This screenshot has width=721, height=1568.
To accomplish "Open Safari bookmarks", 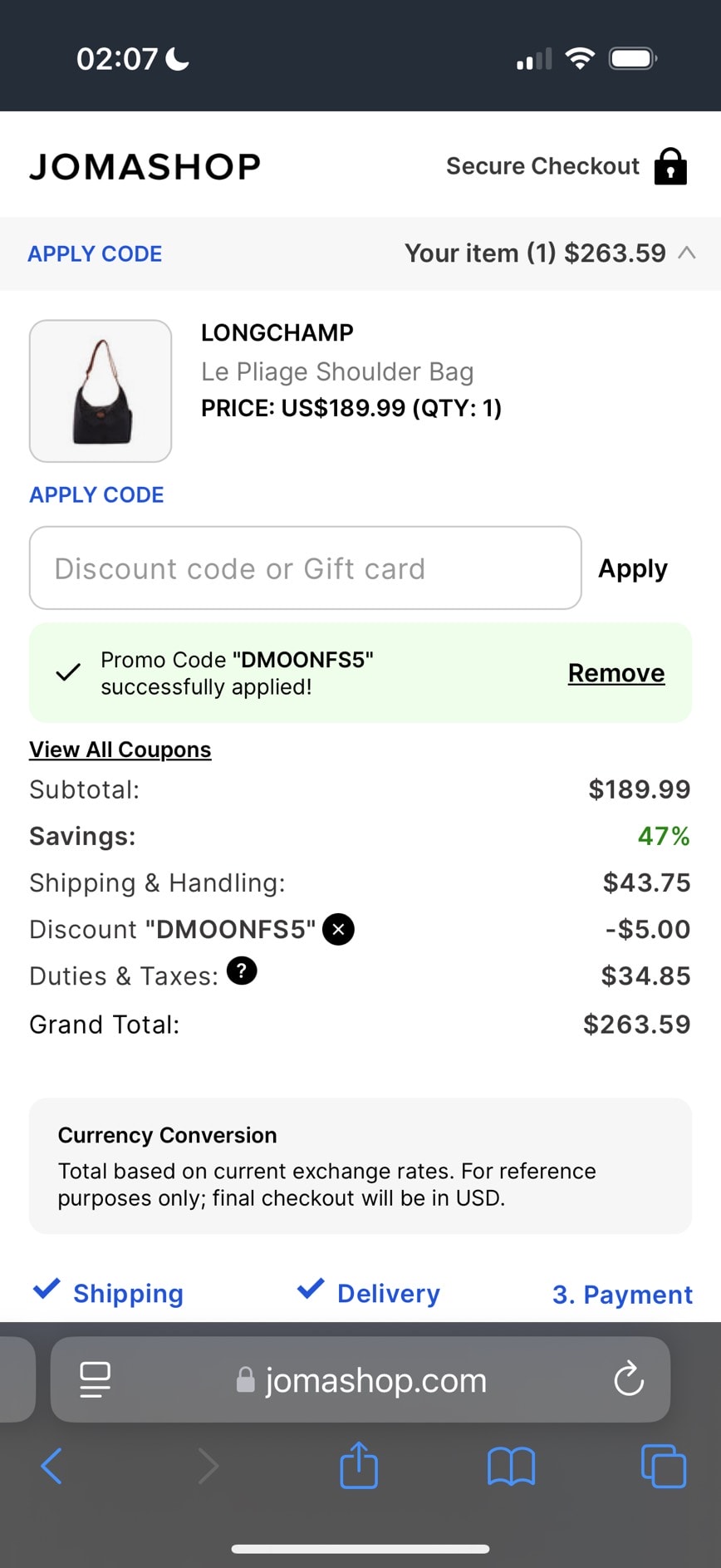I will 511,1466.
